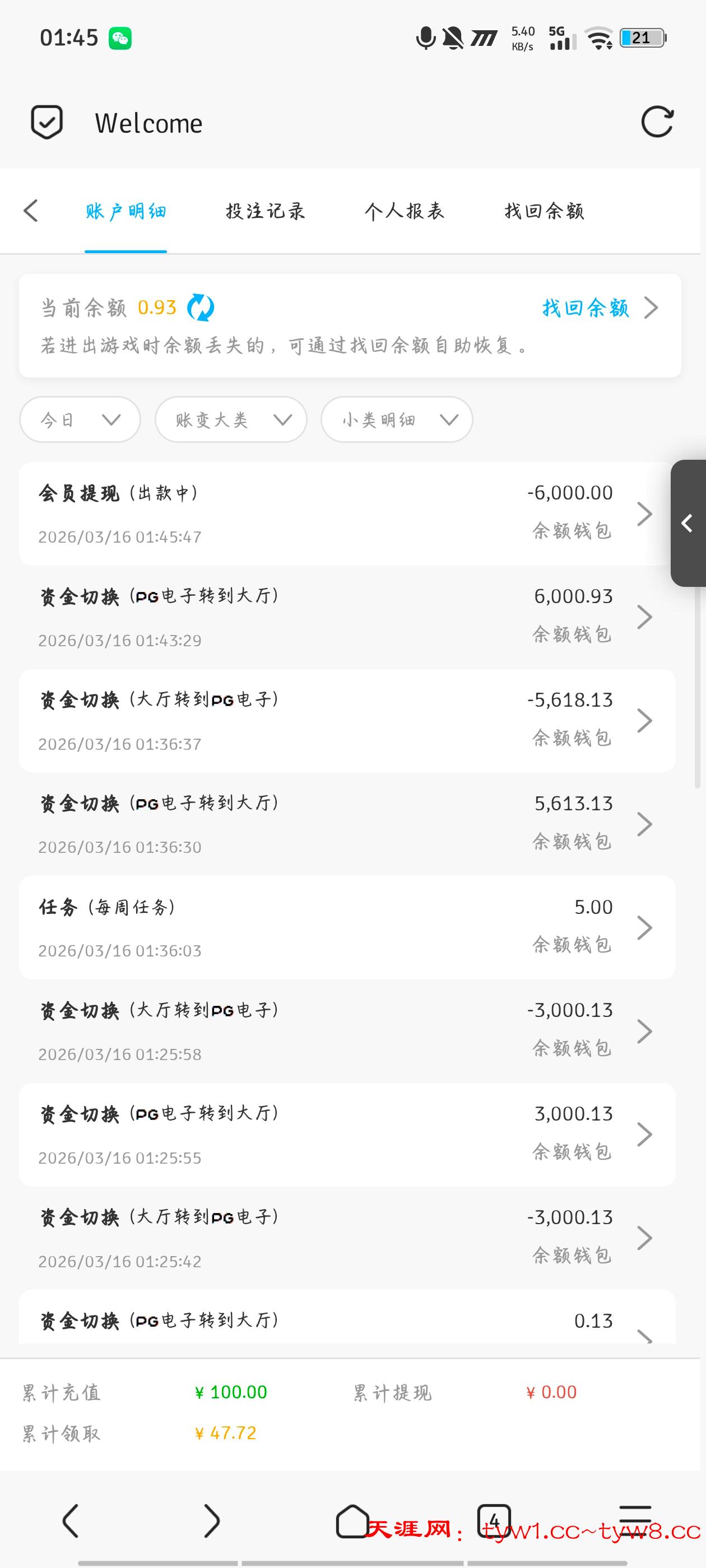Open the 小类明细 dropdown

[397, 419]
